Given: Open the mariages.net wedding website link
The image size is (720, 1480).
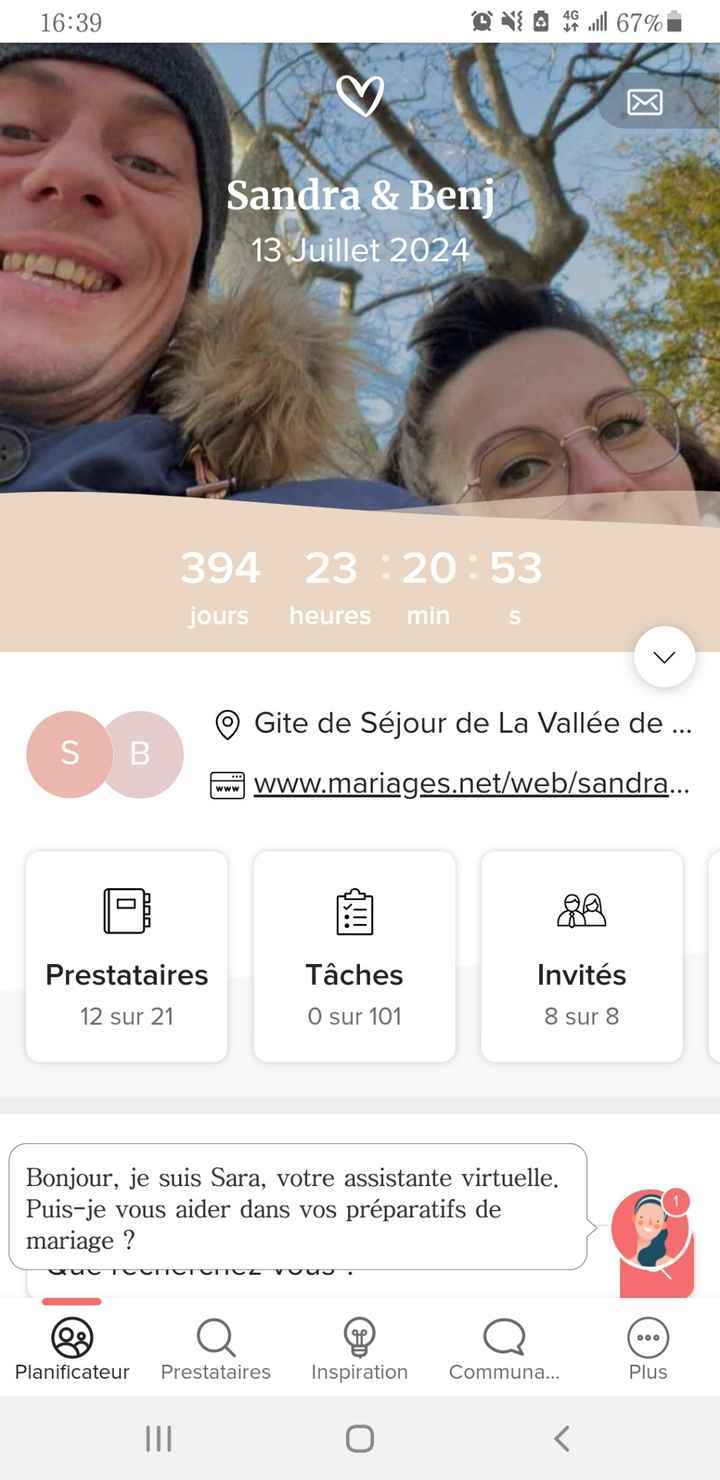Looking at the screenshot, I should point(470,783).
